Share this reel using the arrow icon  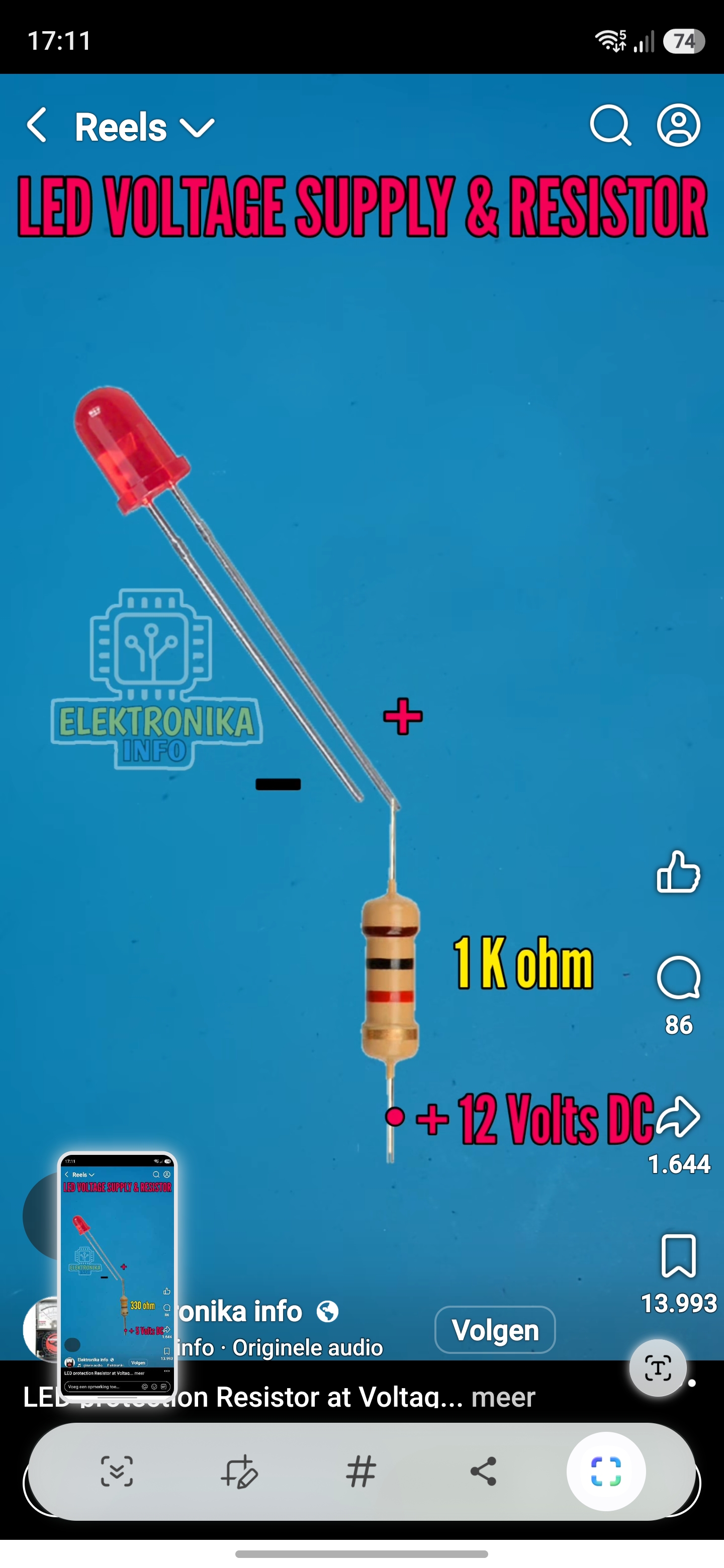point(678,1116)
